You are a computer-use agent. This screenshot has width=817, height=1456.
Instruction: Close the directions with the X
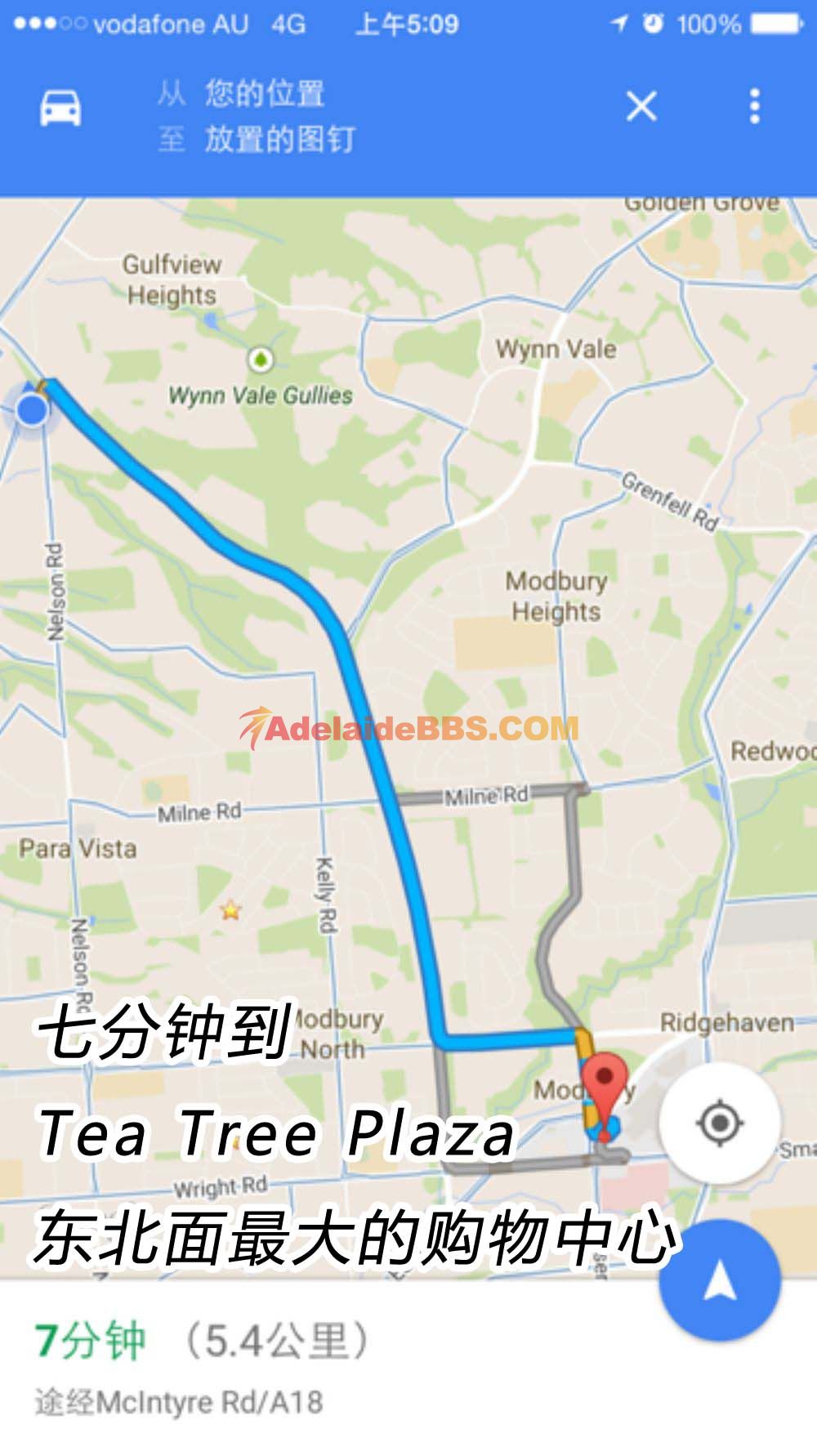[641, 106]
